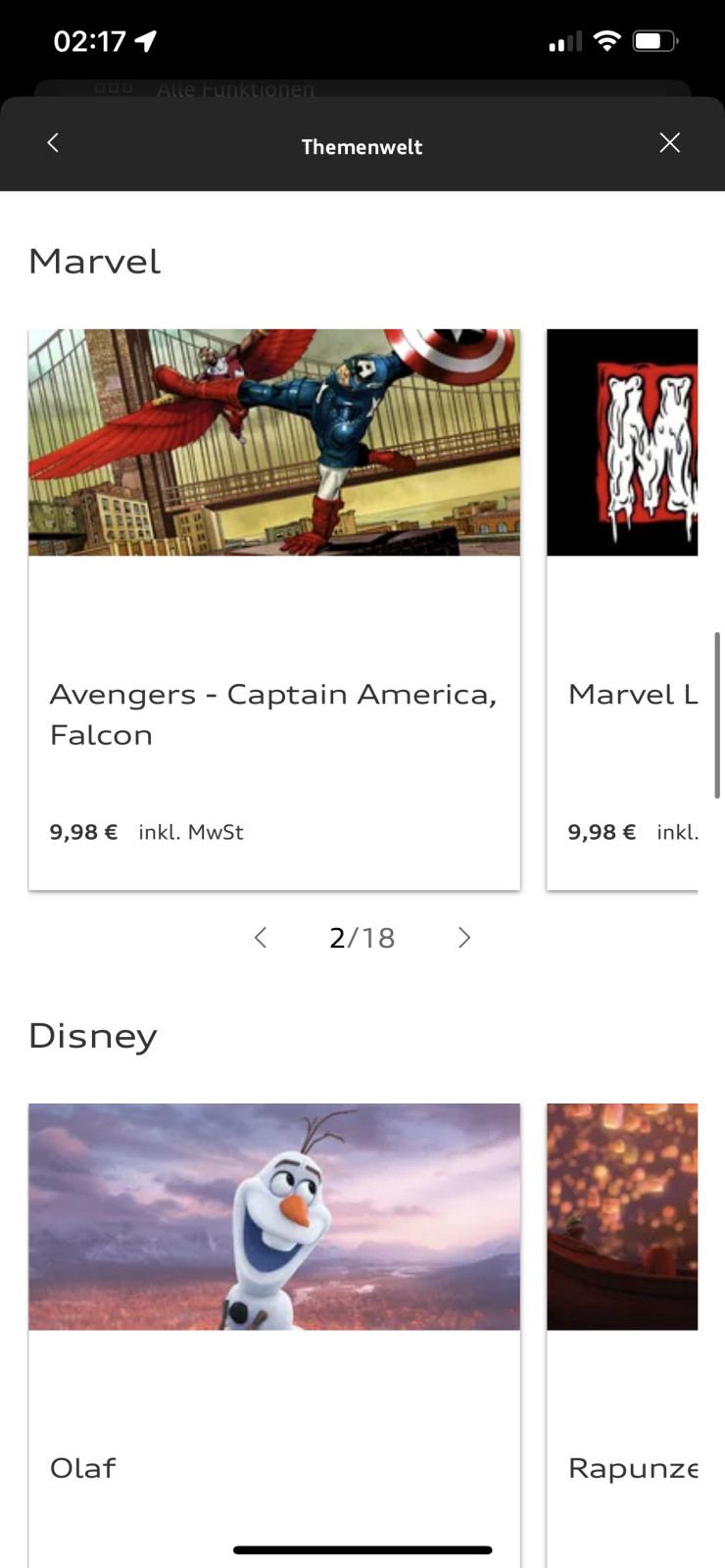725x1568 pixels.
Task: Open the Rapunzel theme card
Action: 623,1333
